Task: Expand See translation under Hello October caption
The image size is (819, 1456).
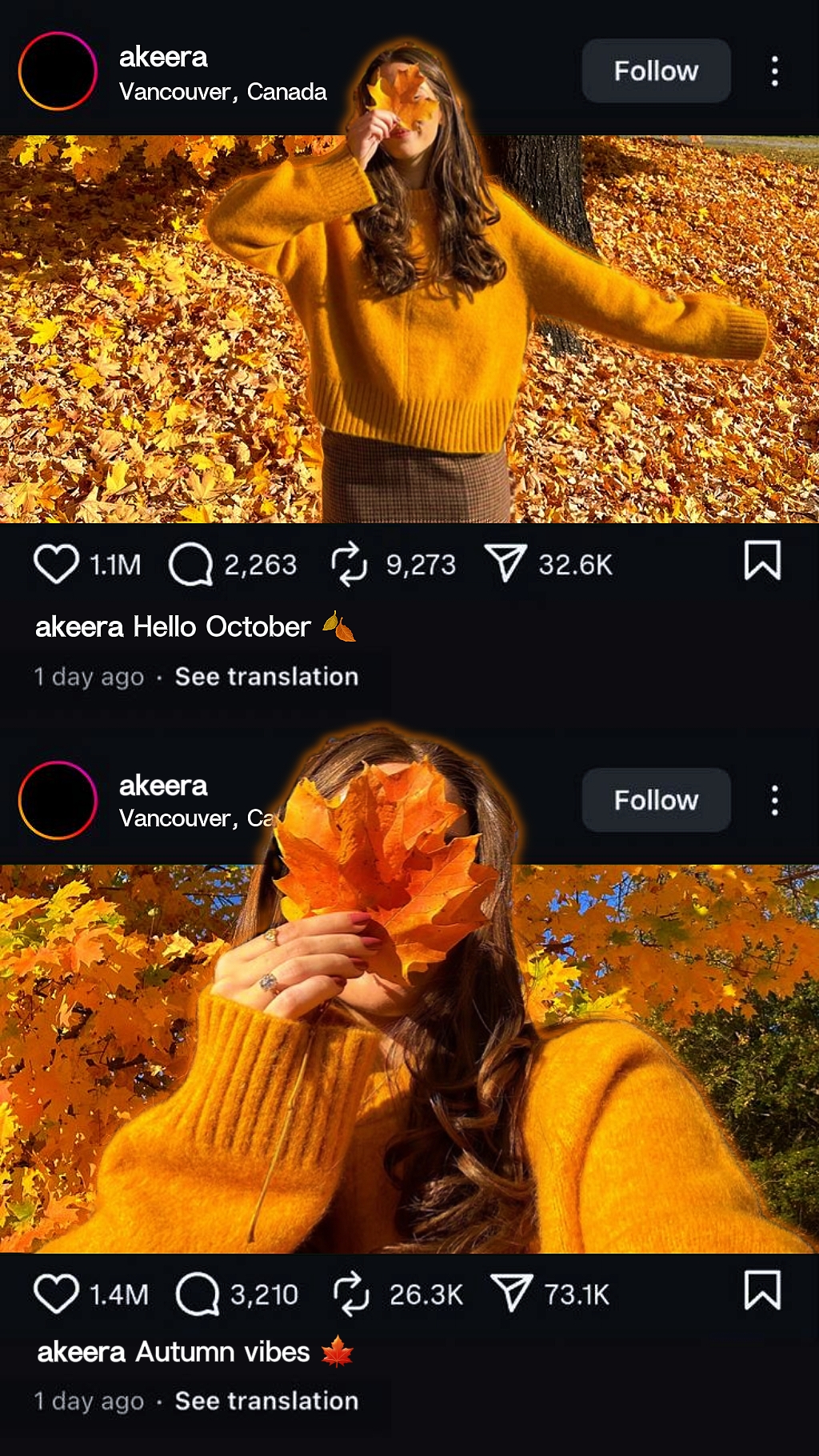Action: click(267, 676)
